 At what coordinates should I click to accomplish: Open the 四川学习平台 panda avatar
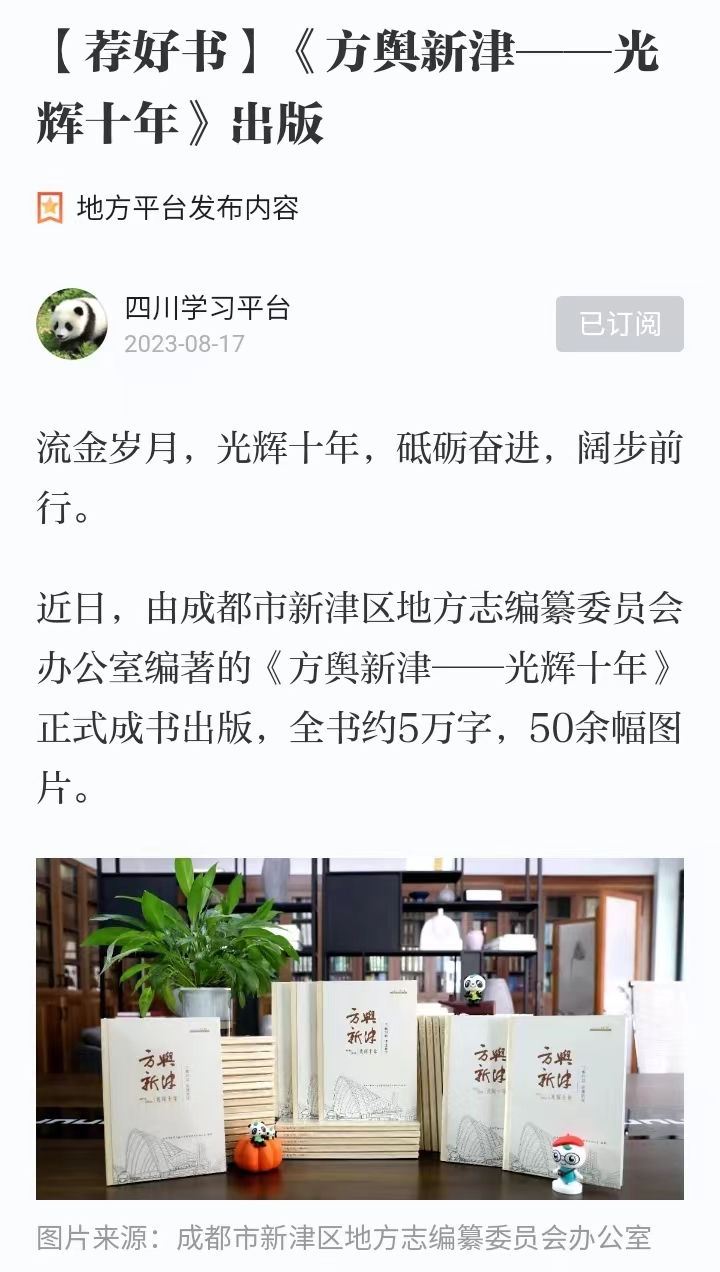pyautogui.click(x=72, y=324)
